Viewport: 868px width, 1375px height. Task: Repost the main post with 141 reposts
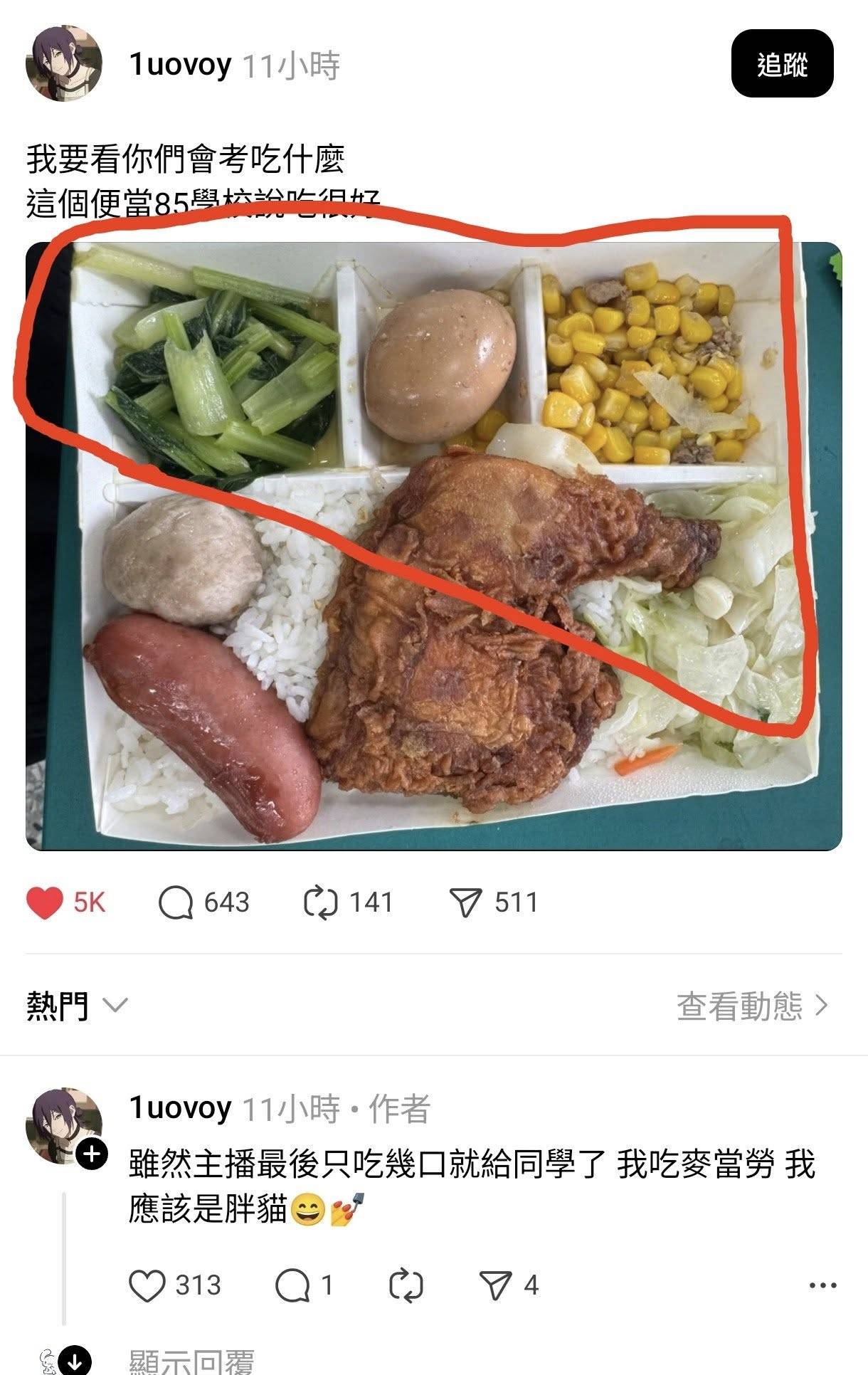tap(319, 902)
